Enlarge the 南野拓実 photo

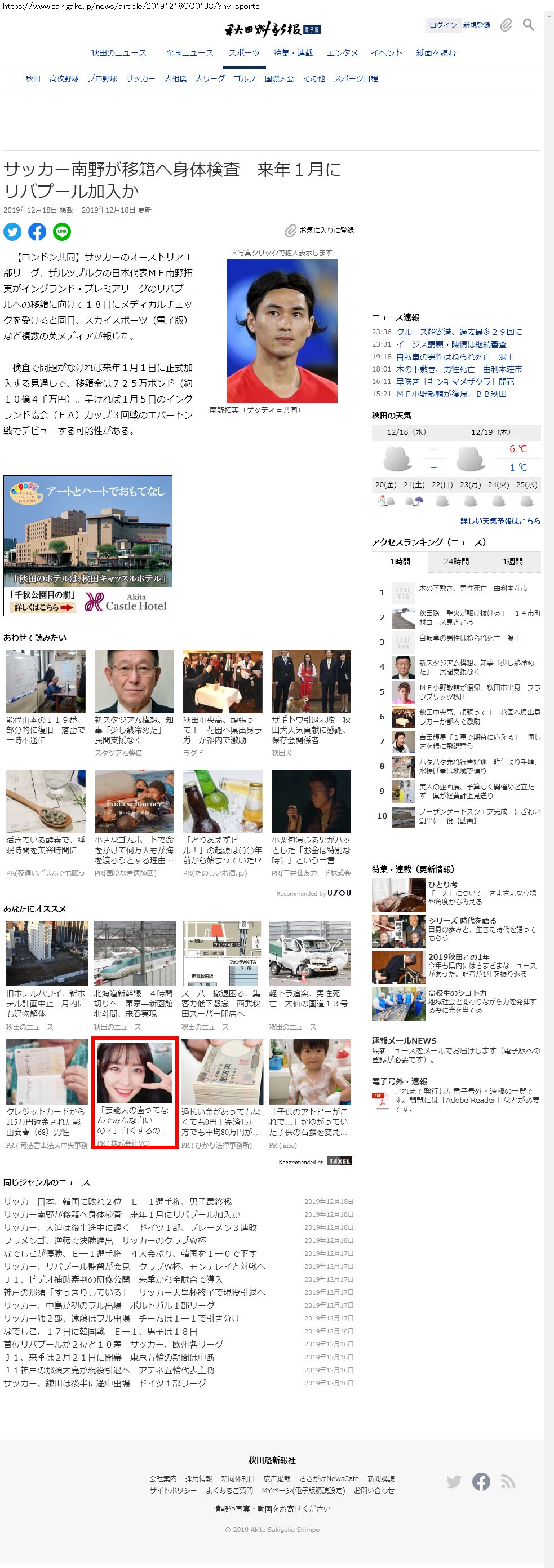[282, 330]
